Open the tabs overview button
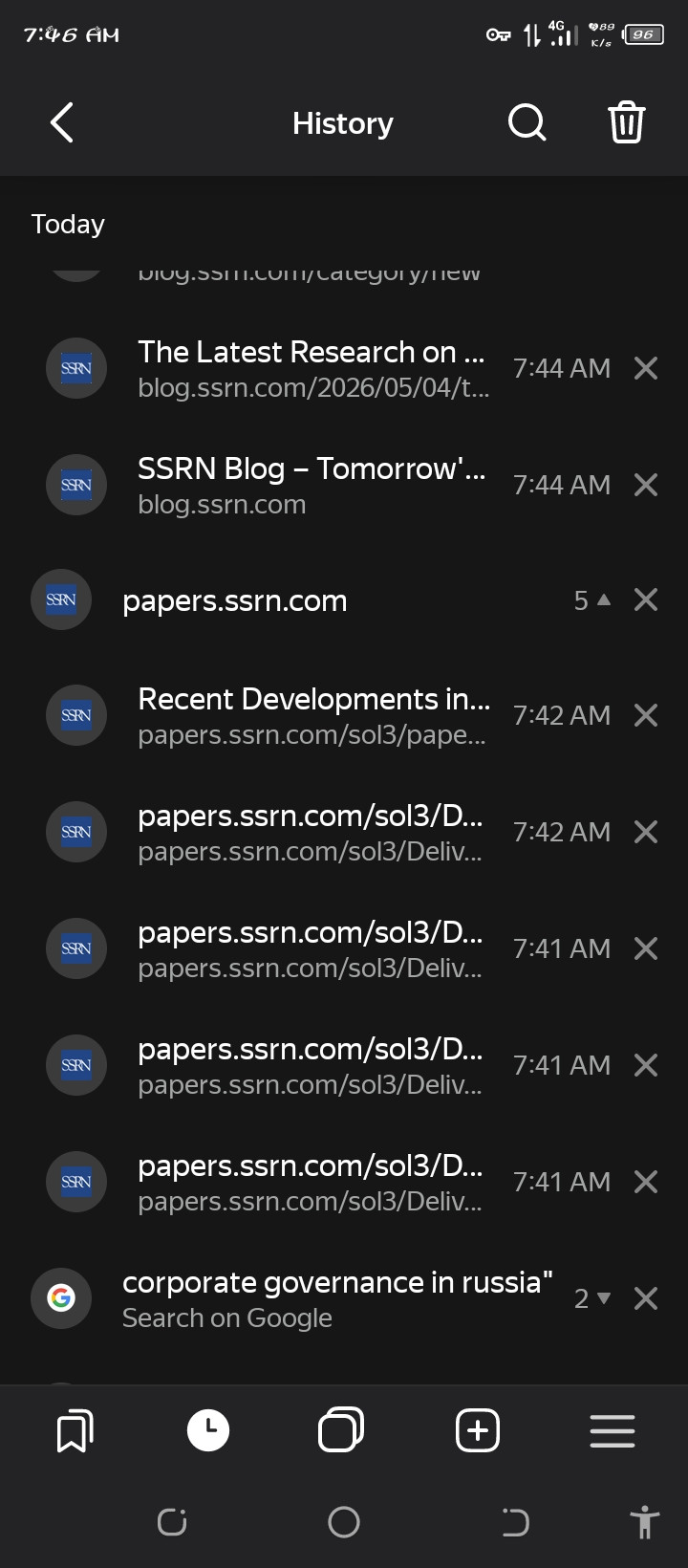This screenshot has height=1568, width=688. point(341,1430)
